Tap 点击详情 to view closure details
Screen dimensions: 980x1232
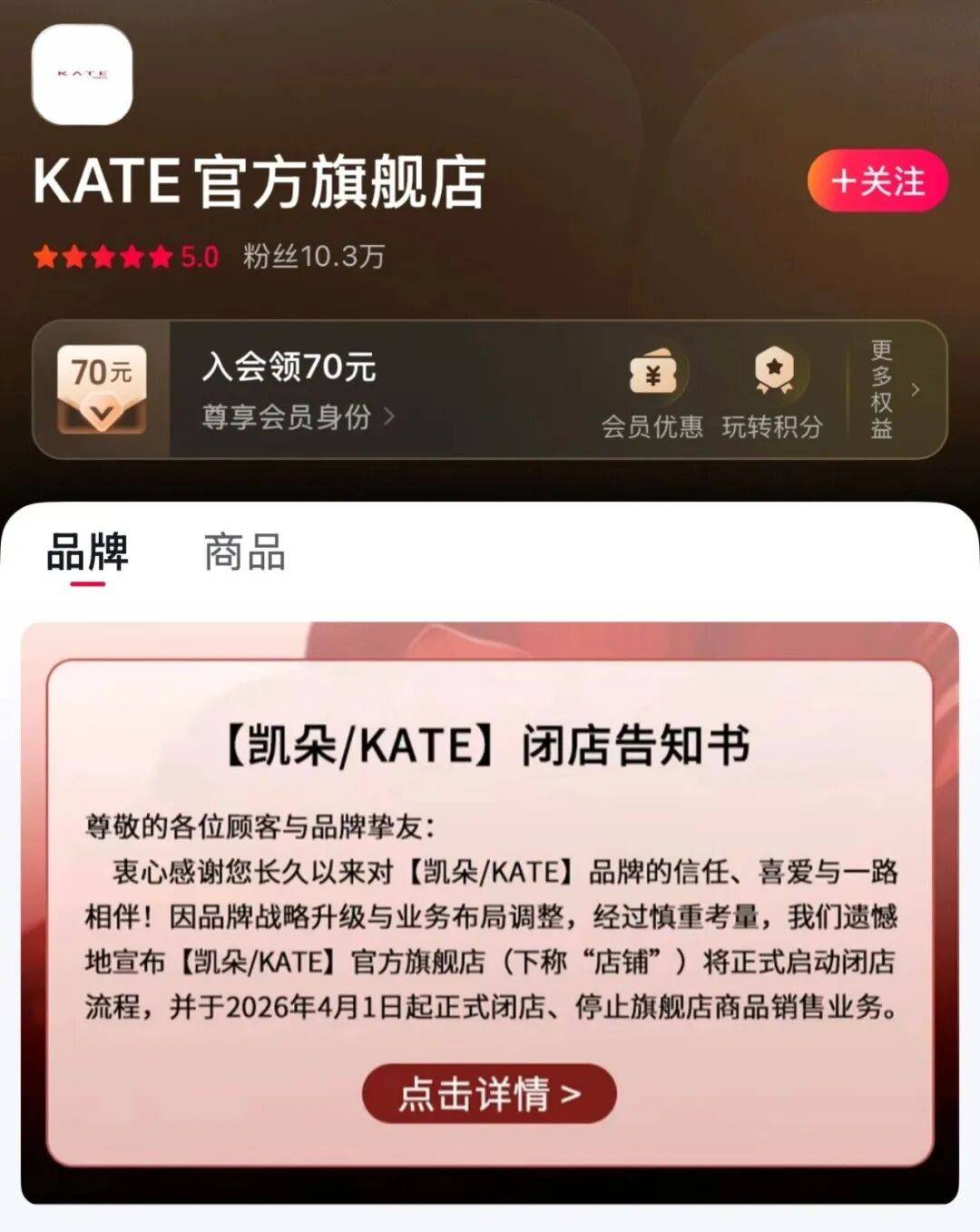point(489,1094)
